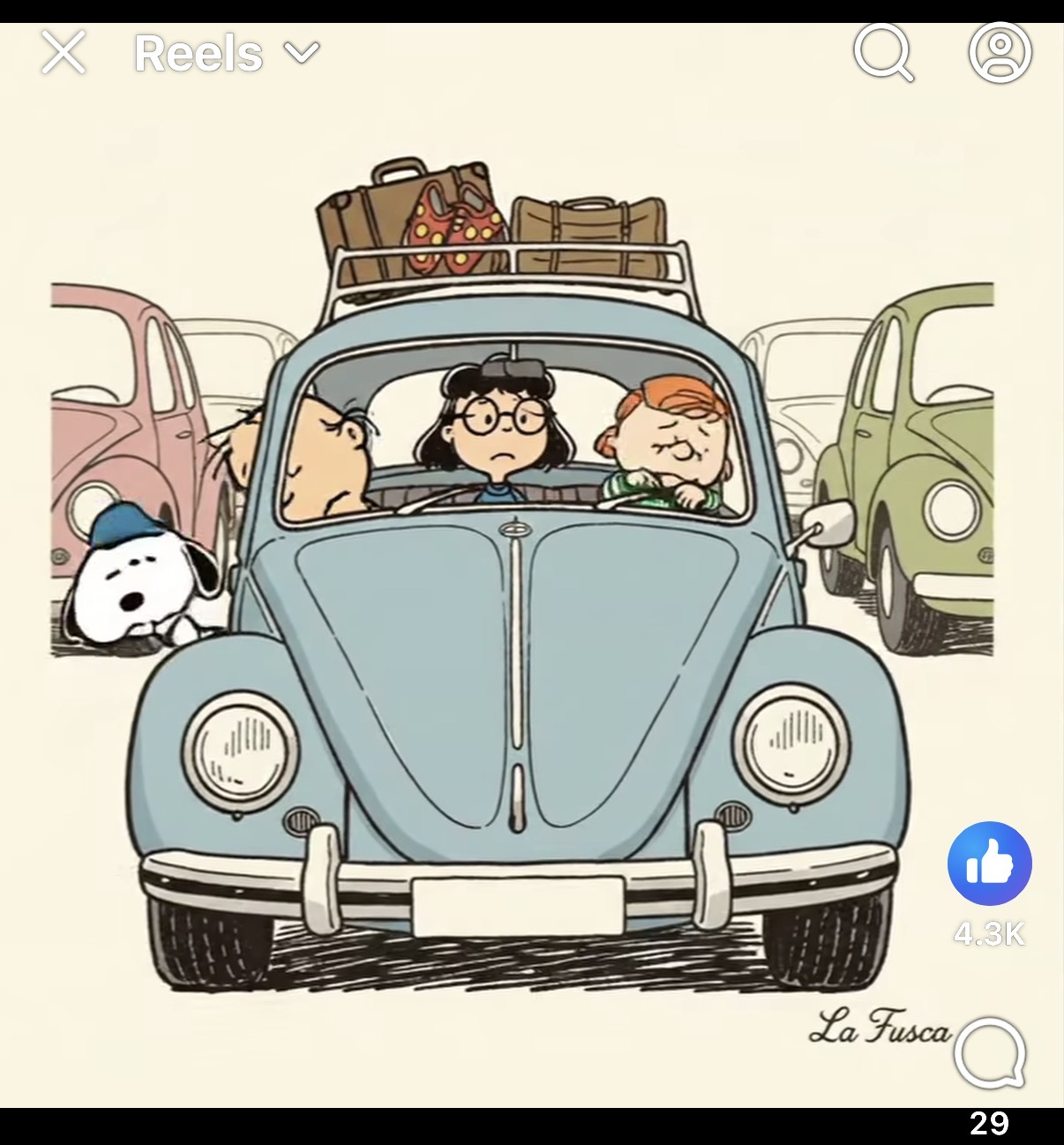The image size is (1064, 1145).
Task: Search for reels
Action: 883,52
